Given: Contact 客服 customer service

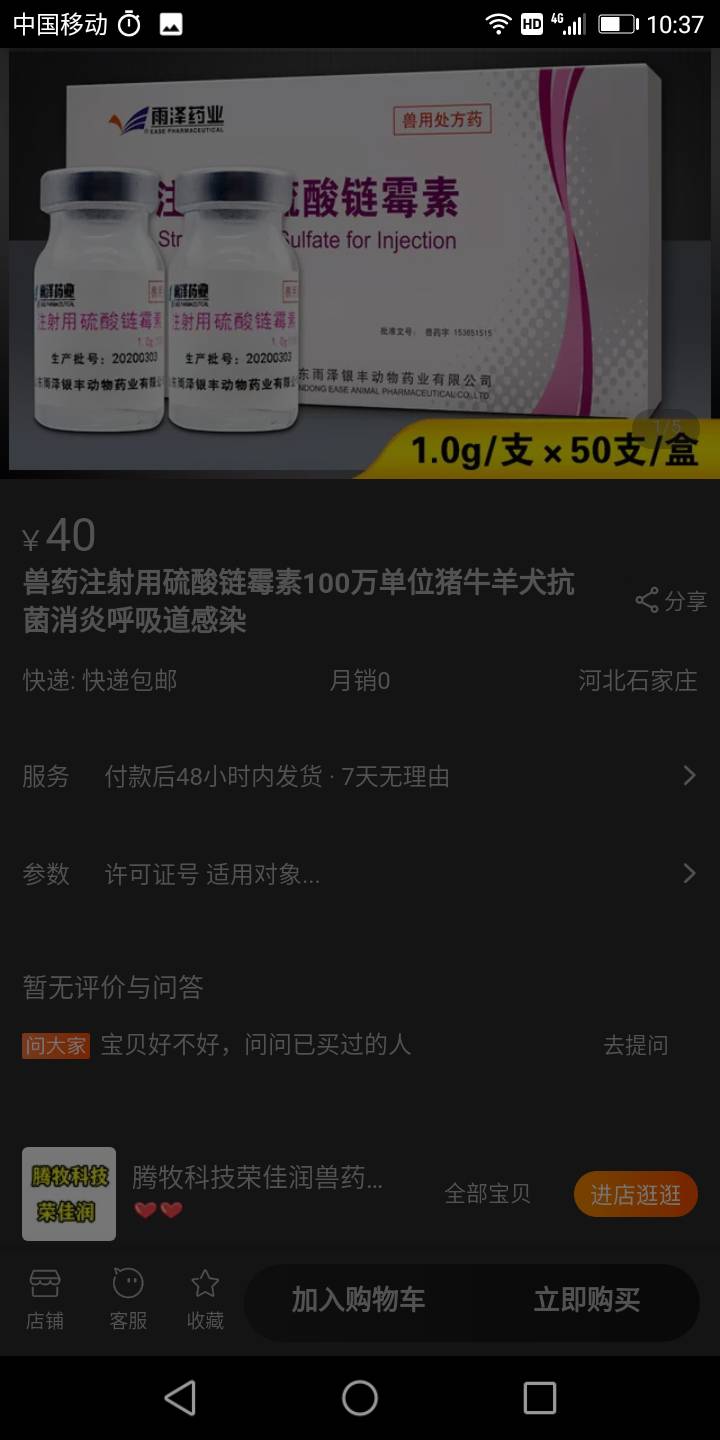Looking at the screenshot, I should pyautogui.click(x=128, y=1299).
